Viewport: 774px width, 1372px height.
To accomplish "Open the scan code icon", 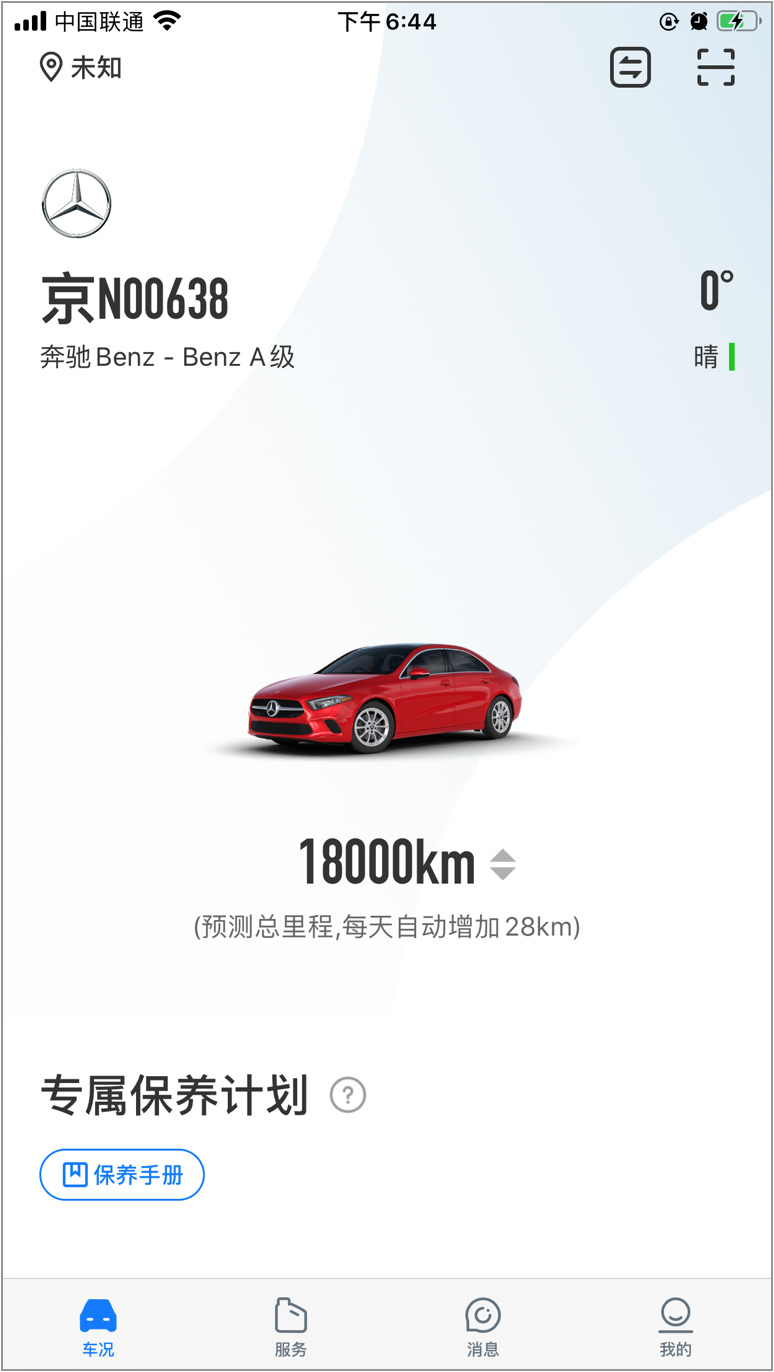I will pyautogui.click(x=715, y=68).
